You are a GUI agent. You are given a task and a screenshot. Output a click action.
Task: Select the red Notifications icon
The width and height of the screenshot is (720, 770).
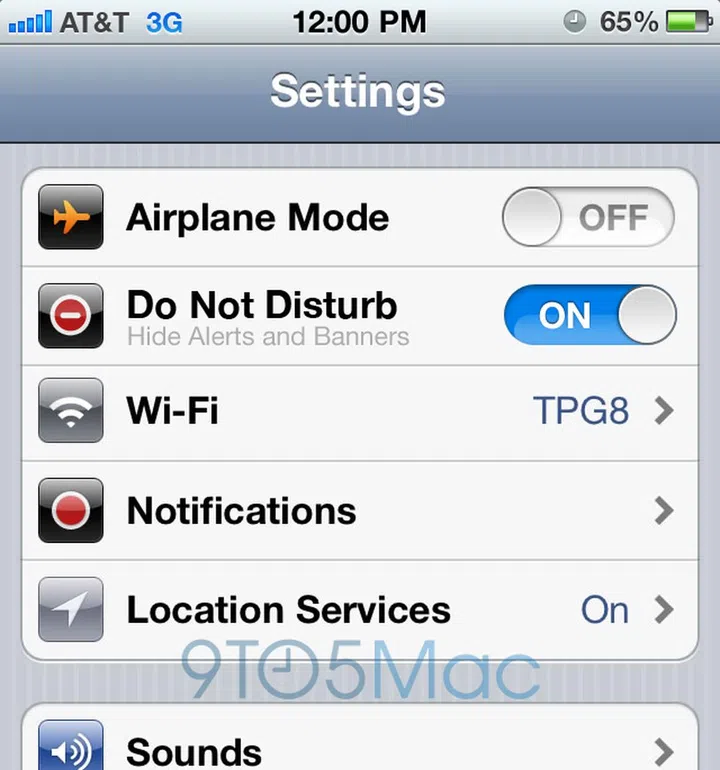[x=70, y=511]
